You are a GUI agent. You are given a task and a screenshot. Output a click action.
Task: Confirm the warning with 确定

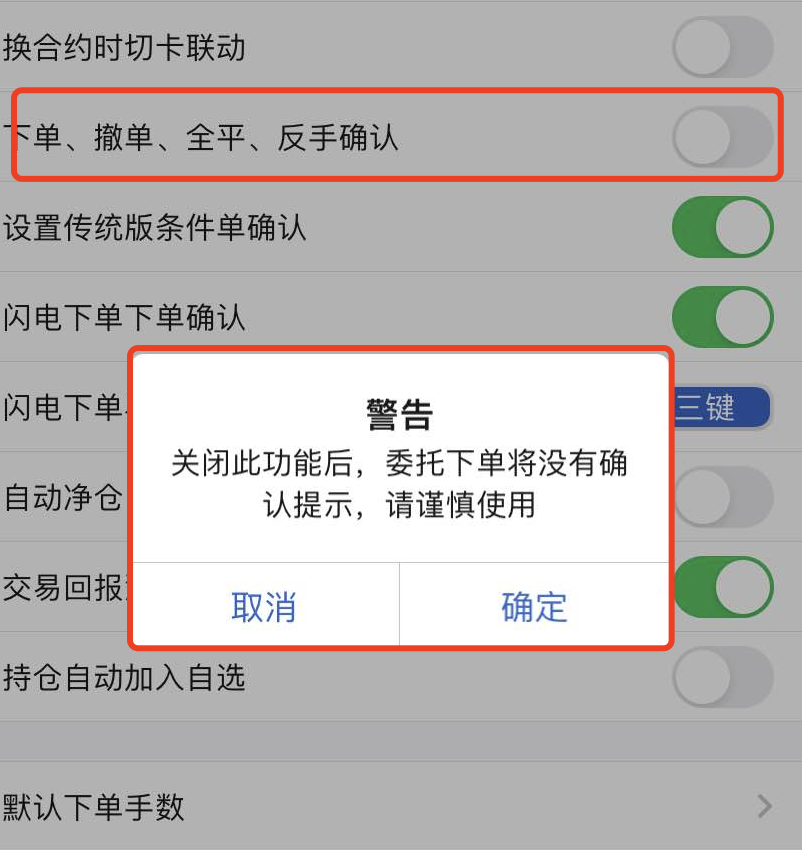(534, 606)
